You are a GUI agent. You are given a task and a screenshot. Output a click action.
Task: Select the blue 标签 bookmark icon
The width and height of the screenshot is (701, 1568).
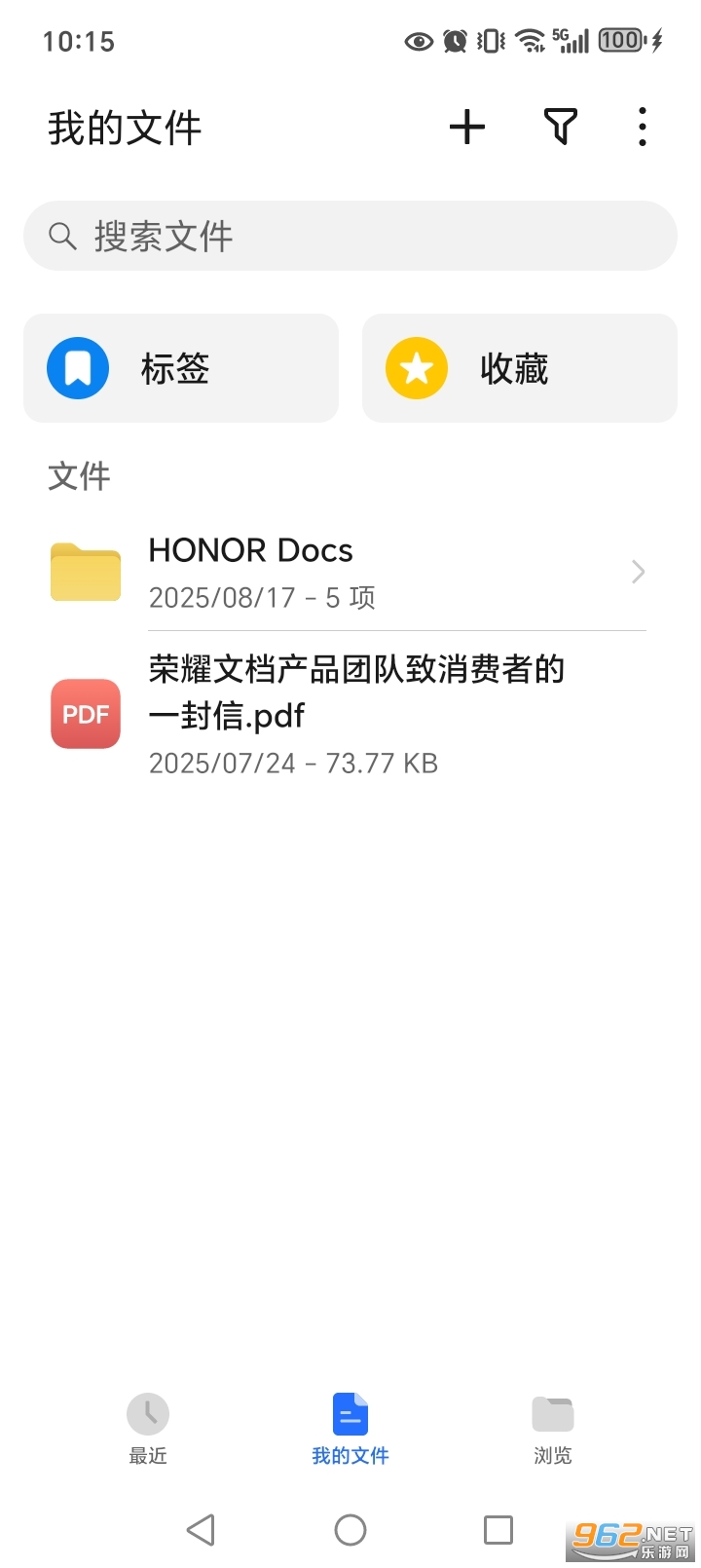[x=78, y=367]
